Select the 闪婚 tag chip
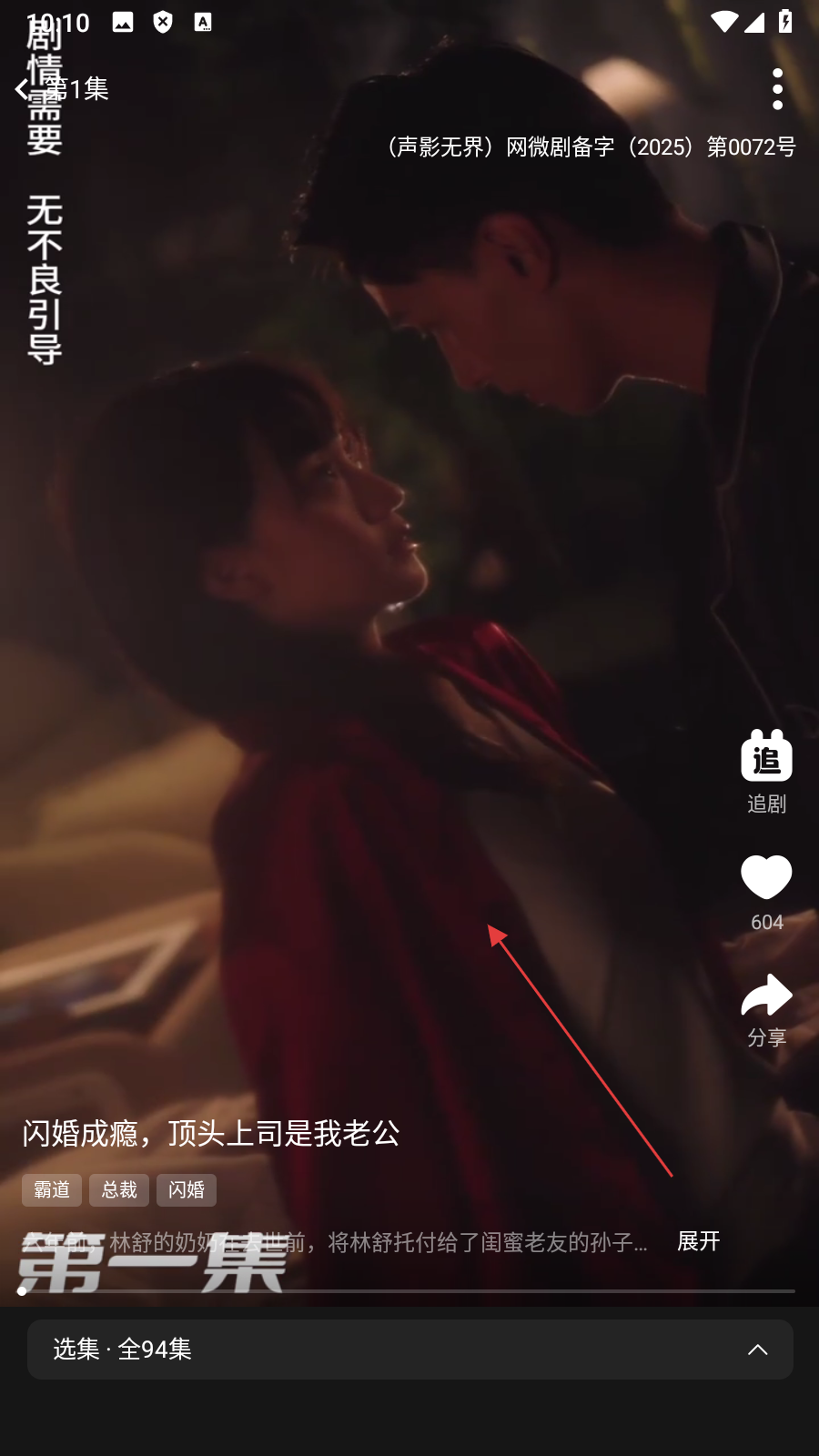The width and height of the screenshot is (819, 1456). 187,1189
